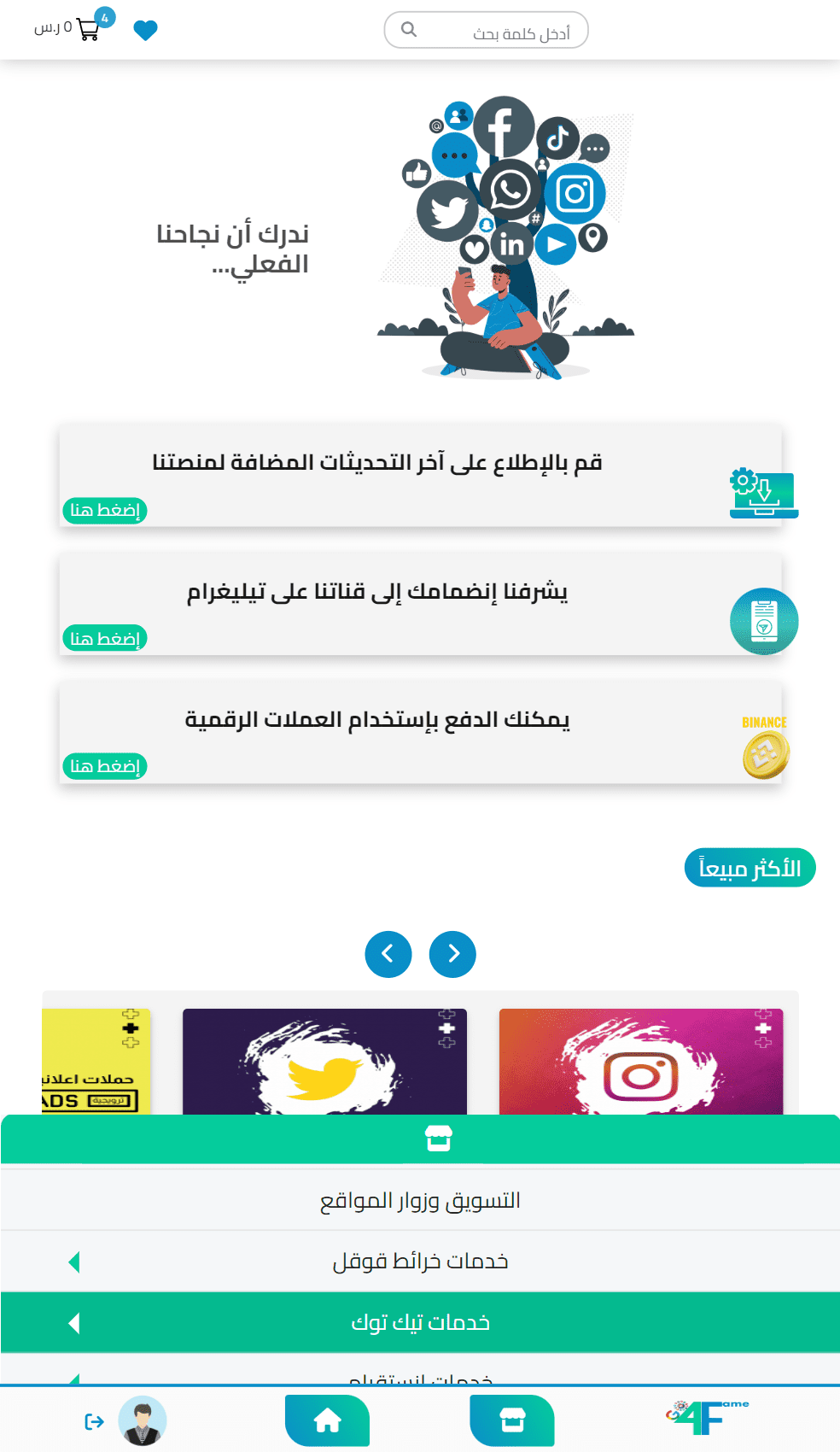Select the الأكثر مبيعاً best sellers button

(x=750, y=868)
